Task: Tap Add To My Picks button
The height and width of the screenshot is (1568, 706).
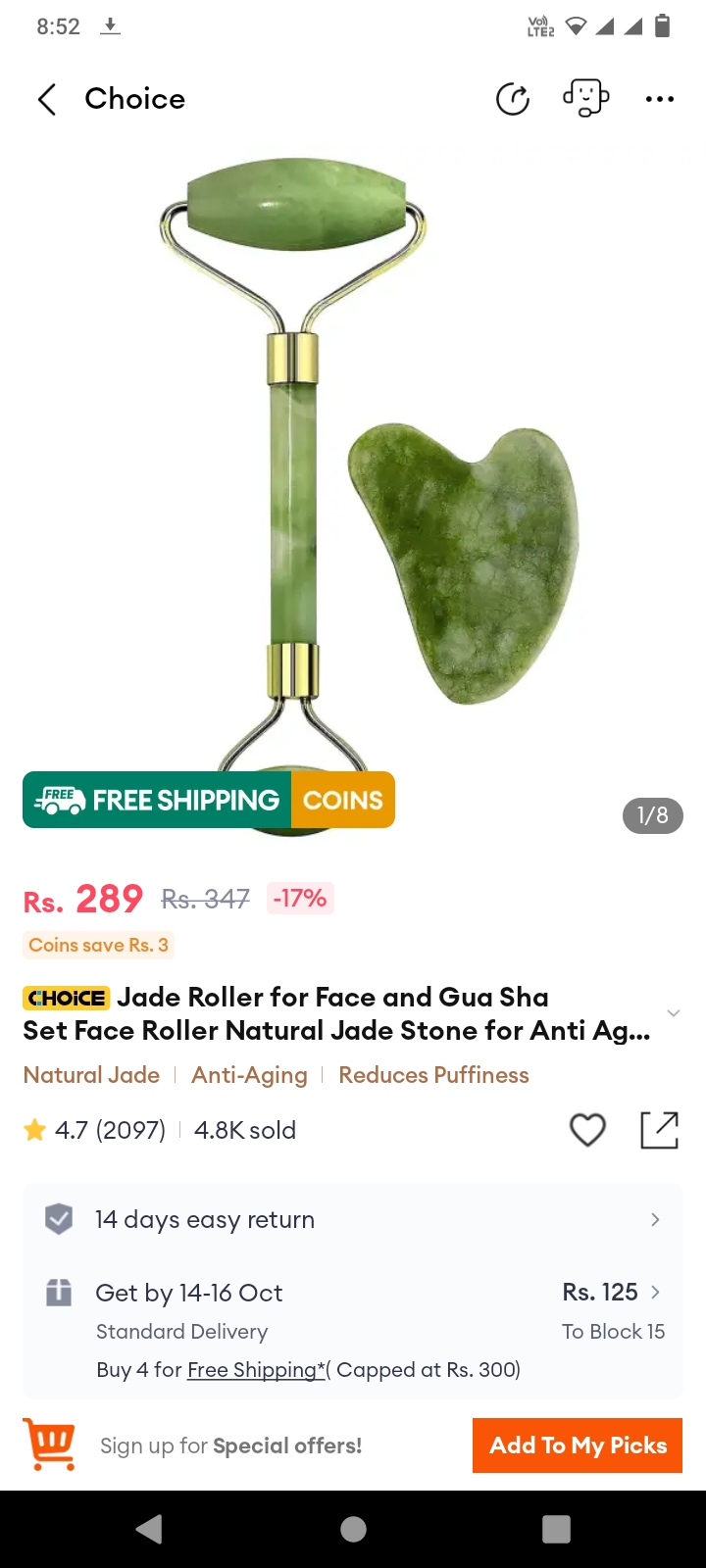Action: (578, 1445)
